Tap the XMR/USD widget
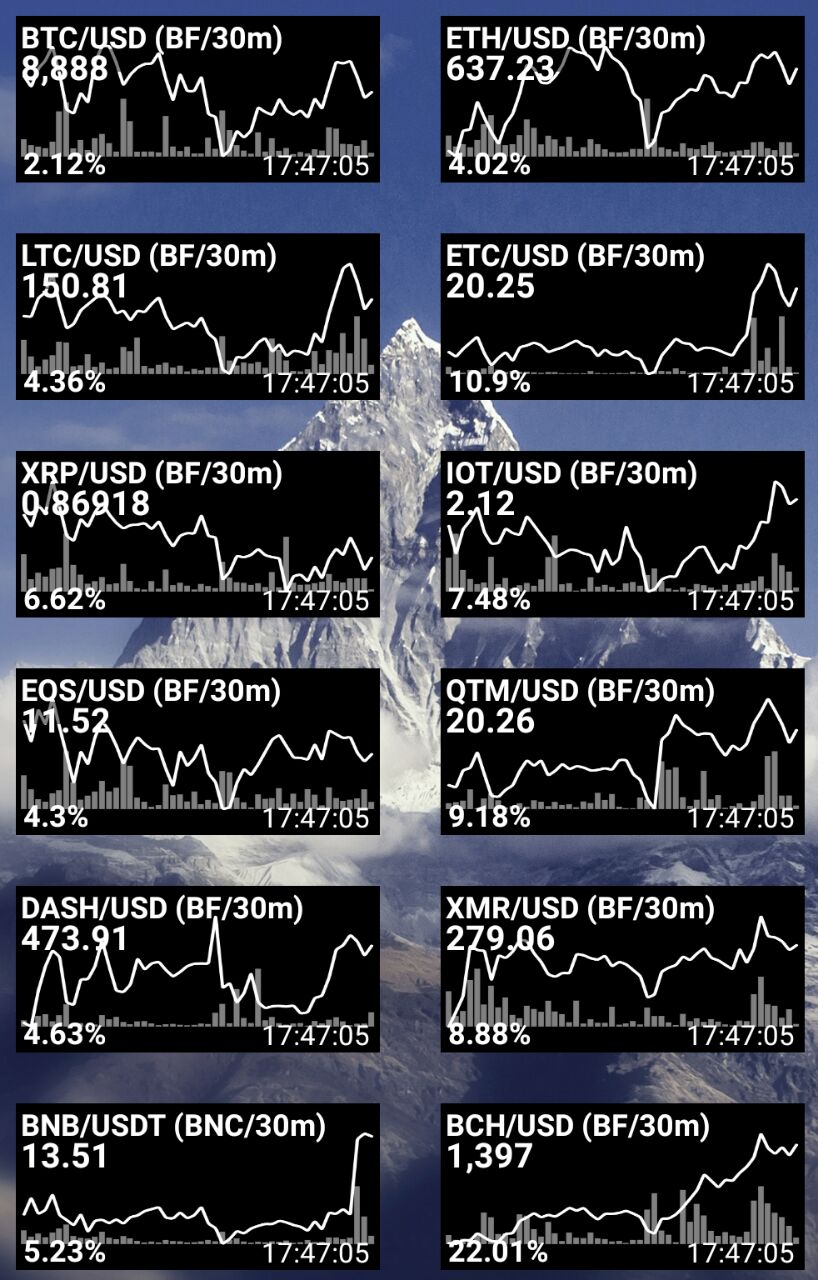Image resolution: width=818 pixels, height=1280 pixels. tap(622, 969)
